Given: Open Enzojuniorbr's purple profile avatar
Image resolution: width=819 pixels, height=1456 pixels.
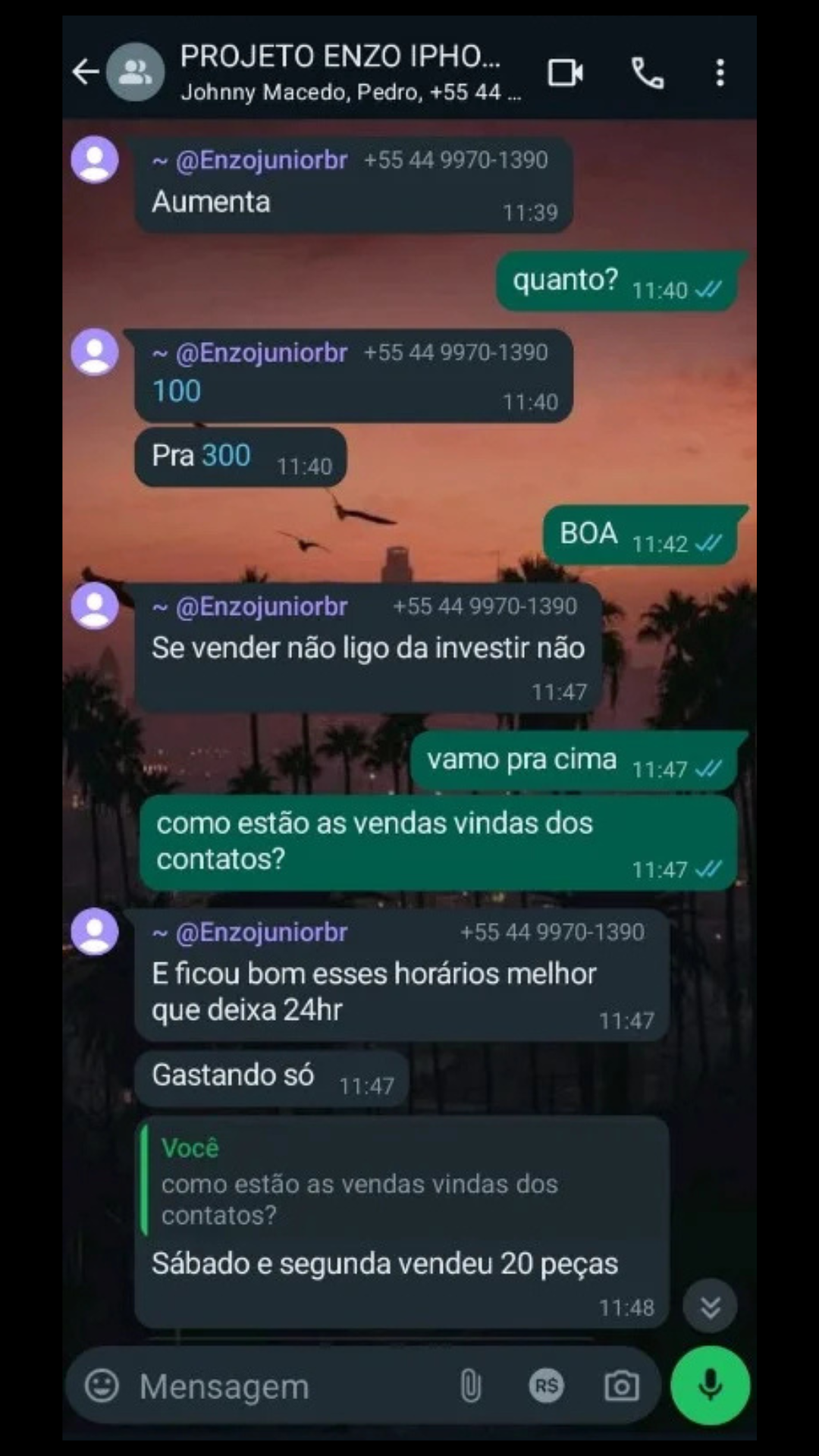Looking at the screenshot, I should [95, 159].
